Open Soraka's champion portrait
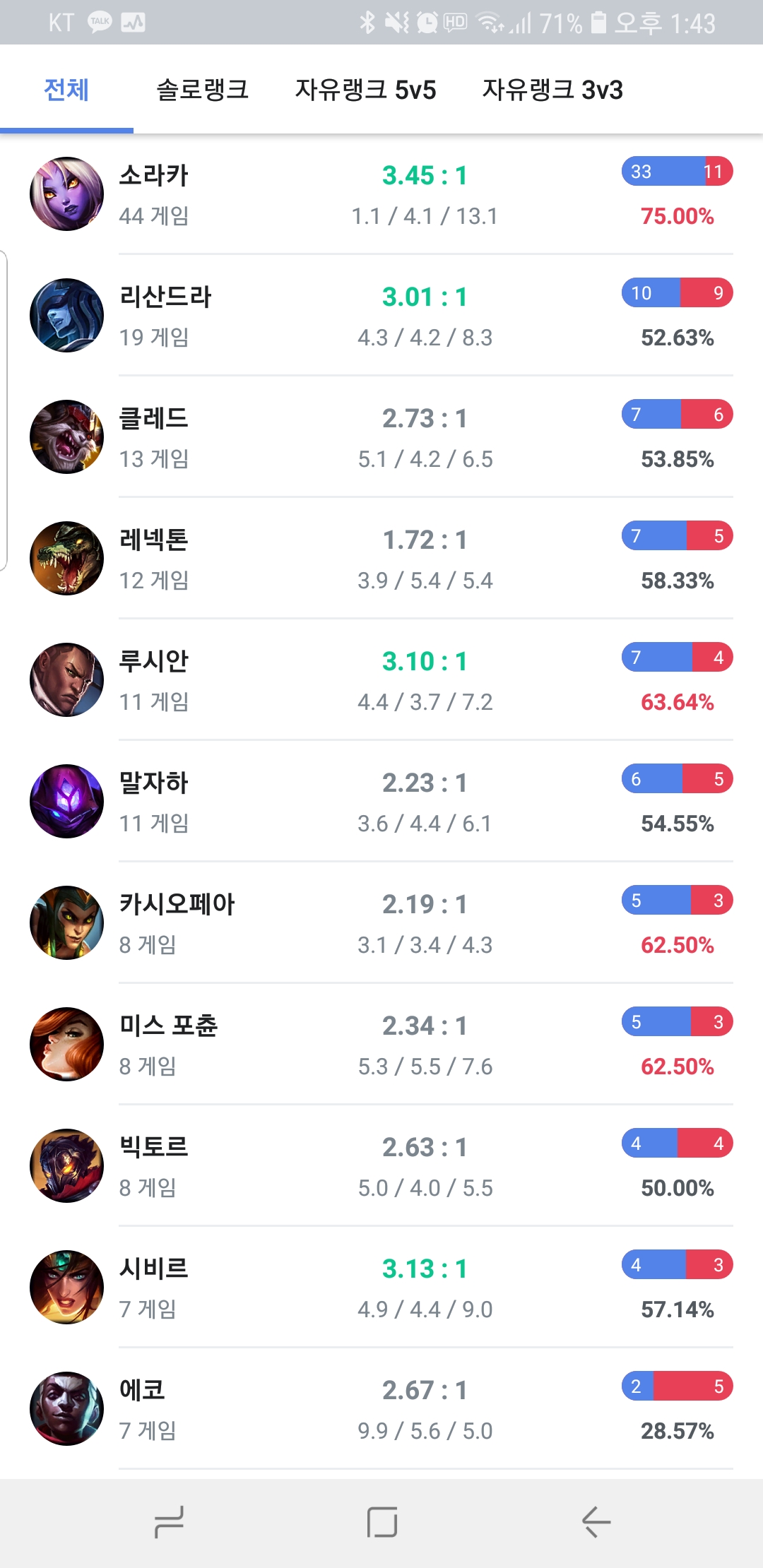Viewport: 763px width, 1568px height. click(66, 194)
